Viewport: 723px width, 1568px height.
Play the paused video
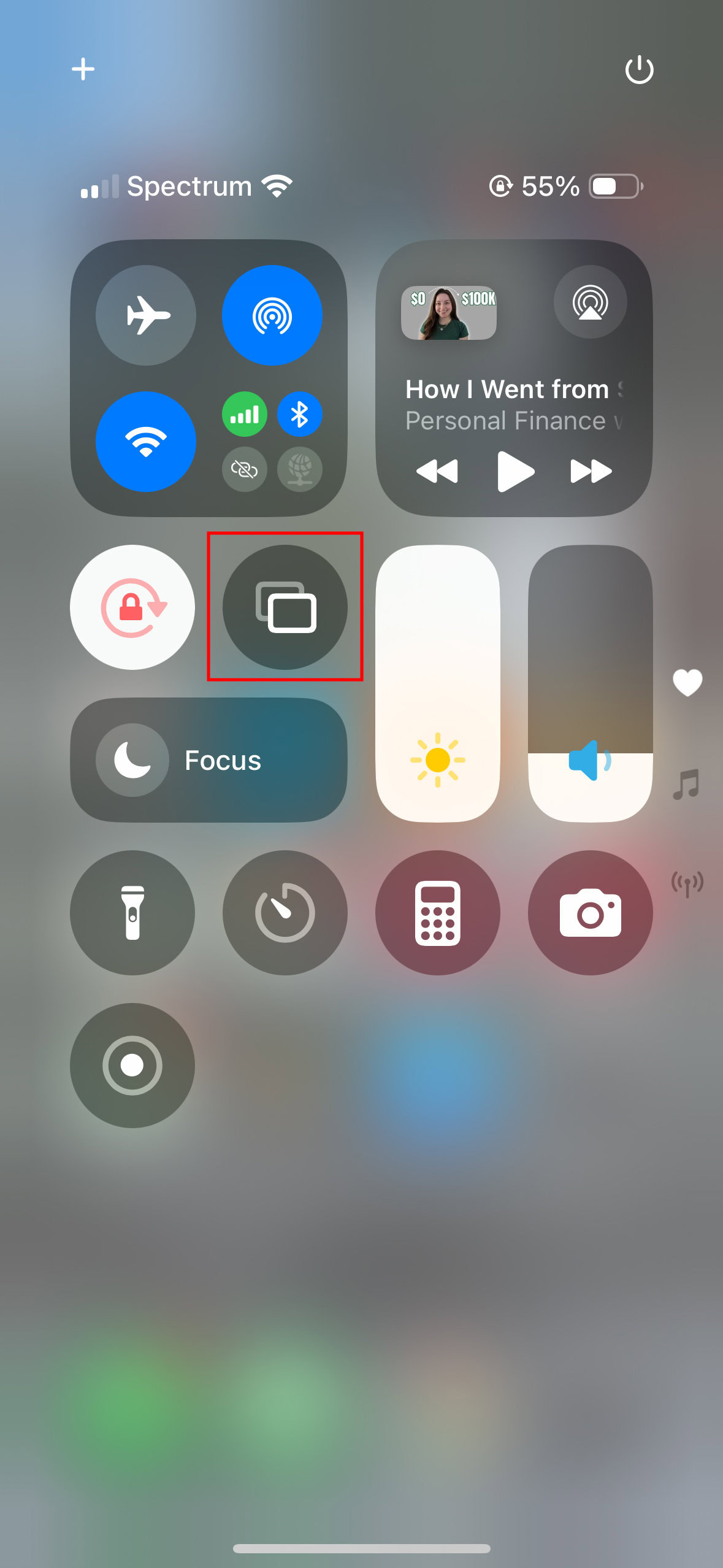click(515, 471)
